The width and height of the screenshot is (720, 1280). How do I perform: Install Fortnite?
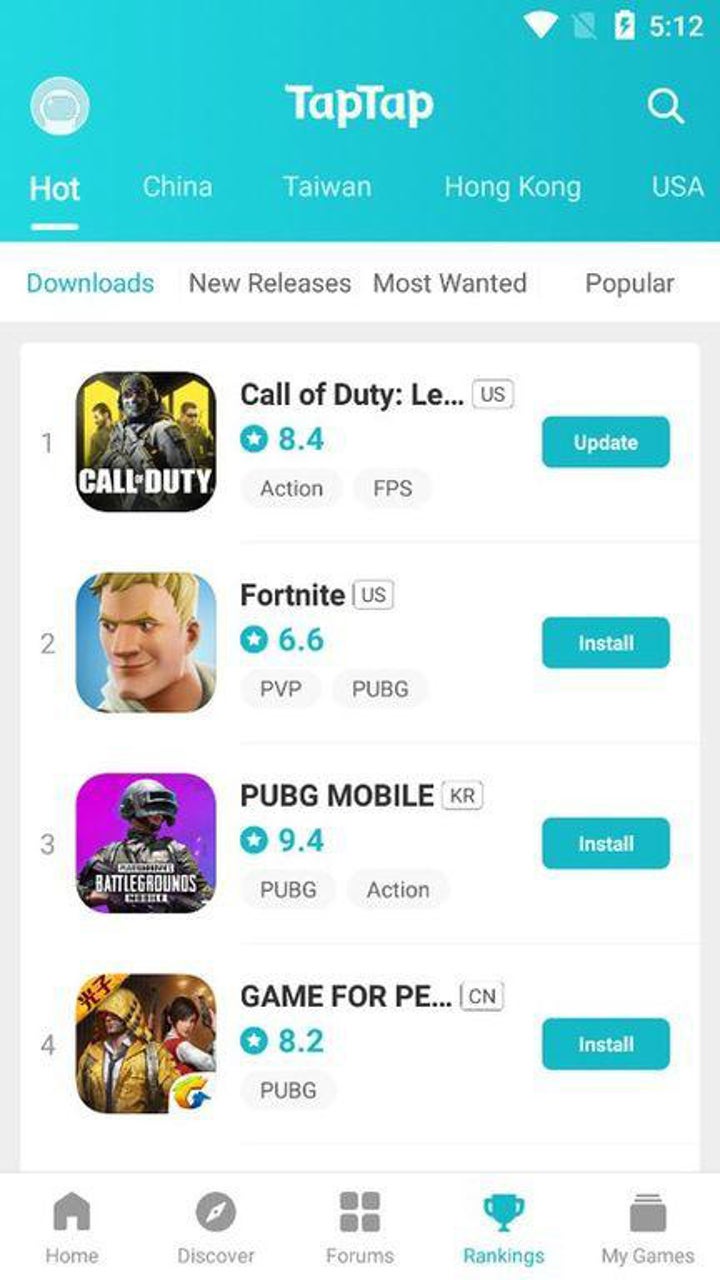[x=605, y=643]
